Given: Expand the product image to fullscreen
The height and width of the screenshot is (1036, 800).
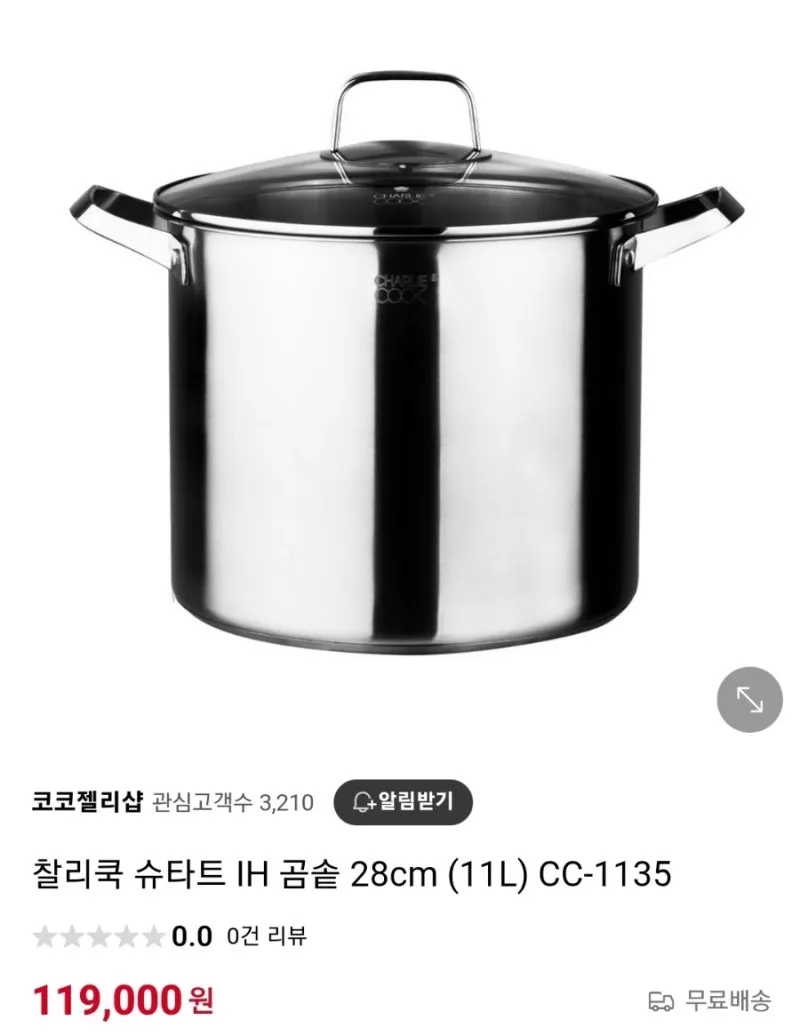Looking at the screenshot, I should click(749, 700).
